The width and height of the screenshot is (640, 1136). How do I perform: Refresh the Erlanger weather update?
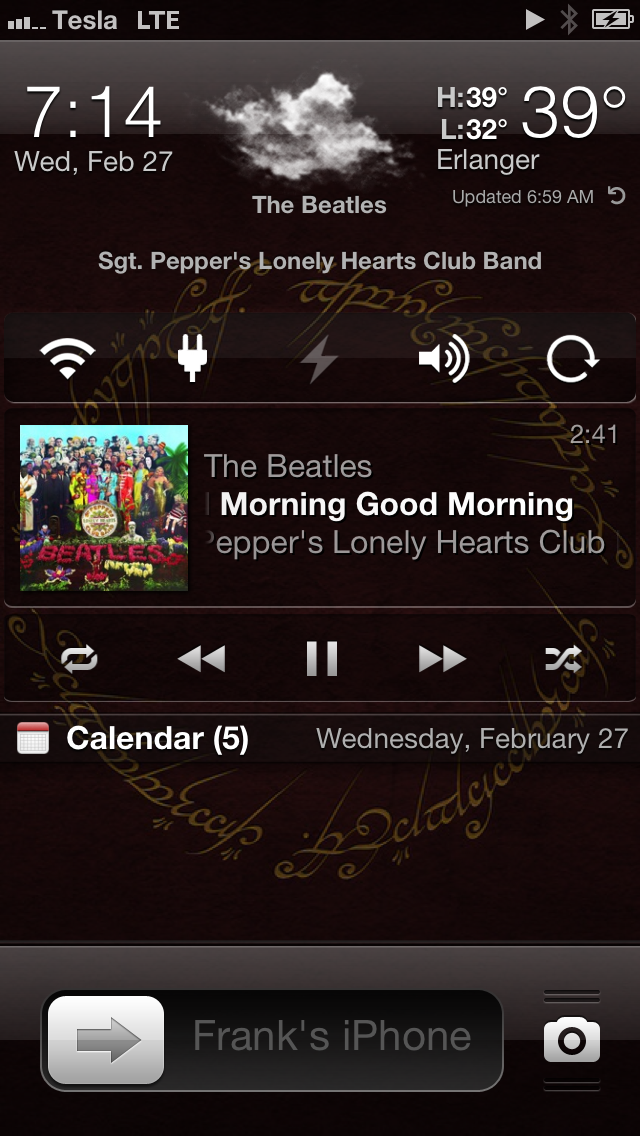pyautogui.click(x=616, y=196)
